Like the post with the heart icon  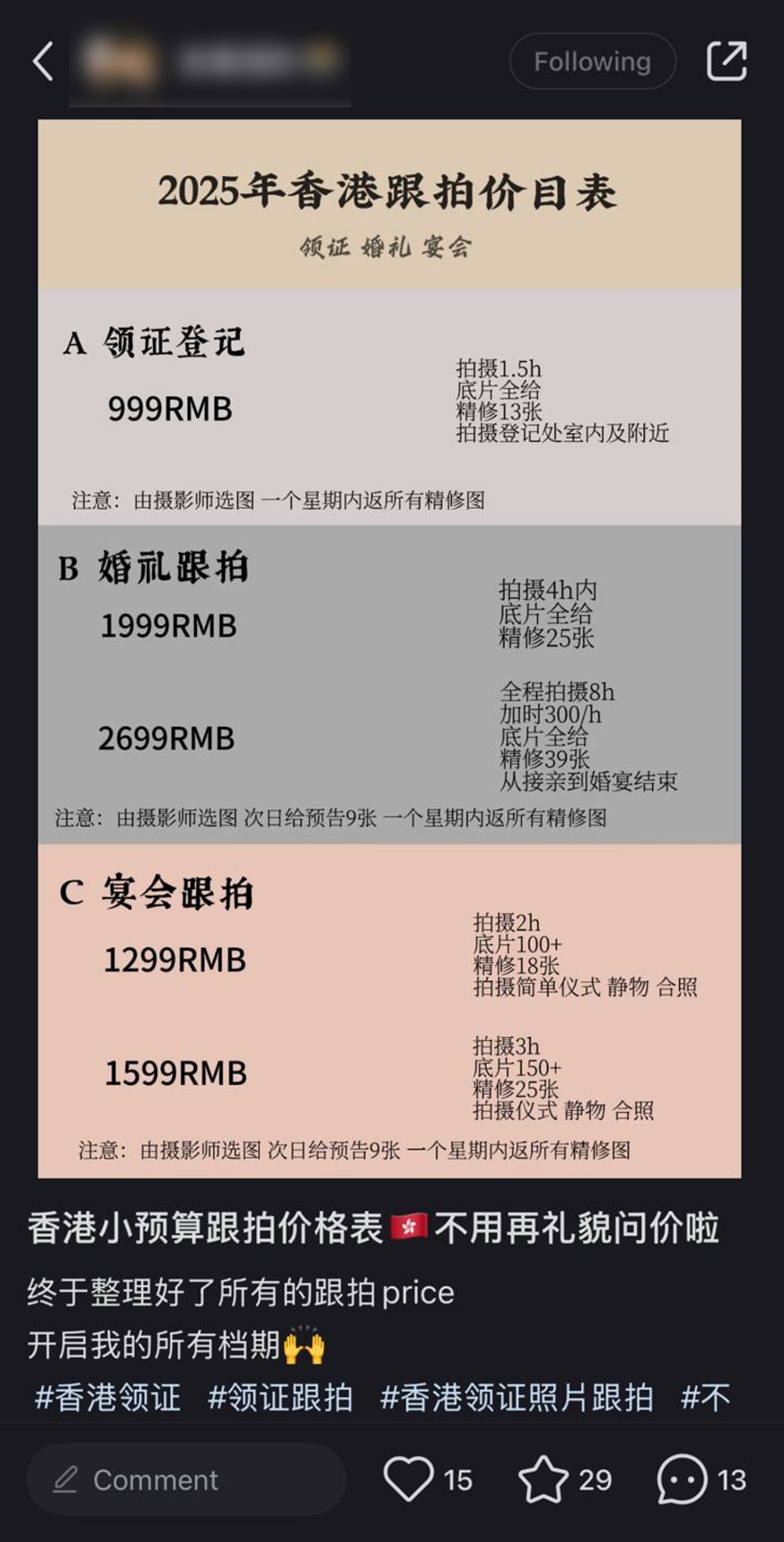pyautogui.click(x=409, y=1479)
